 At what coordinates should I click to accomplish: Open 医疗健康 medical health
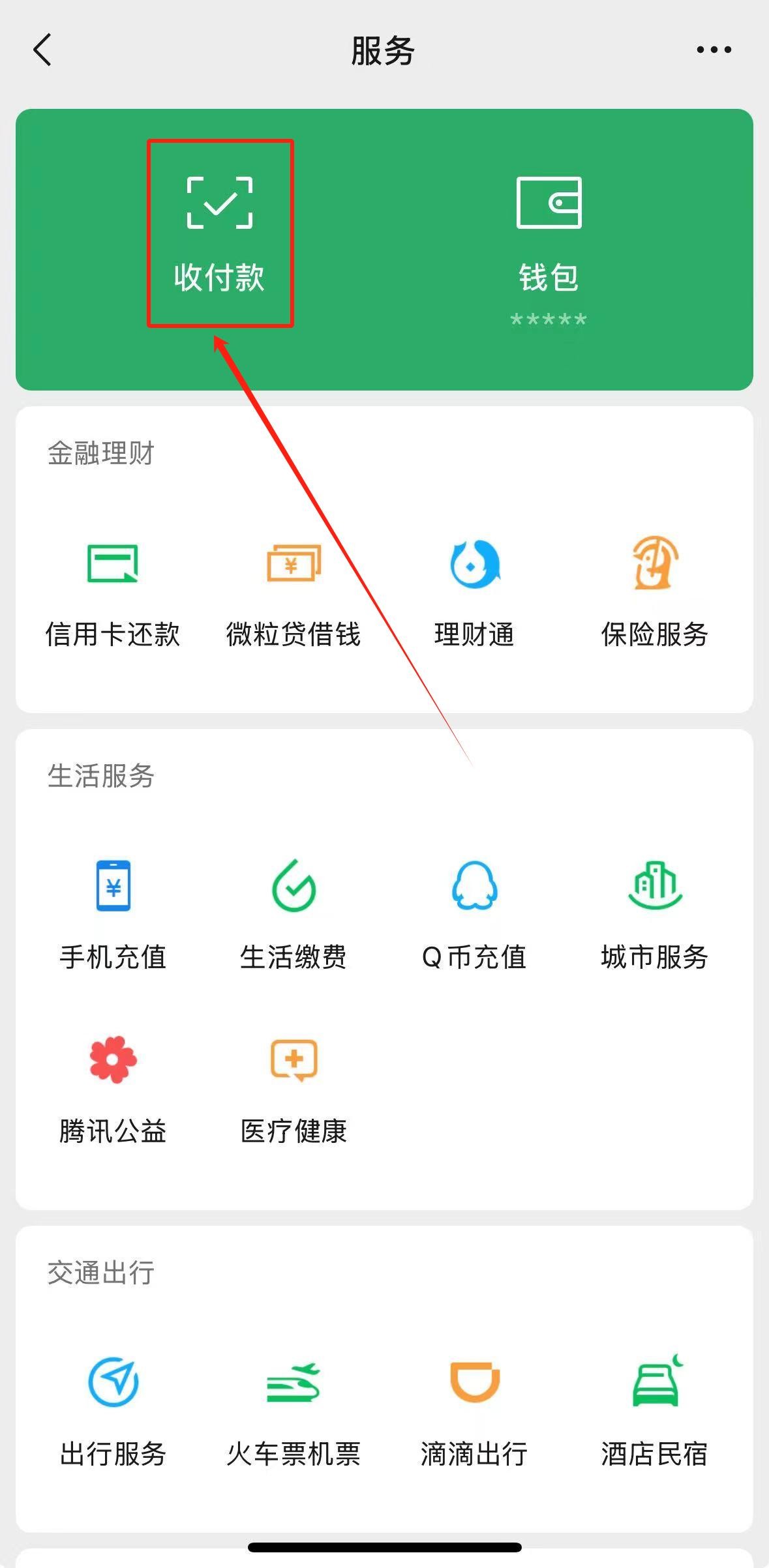(x=294, y=1090)
